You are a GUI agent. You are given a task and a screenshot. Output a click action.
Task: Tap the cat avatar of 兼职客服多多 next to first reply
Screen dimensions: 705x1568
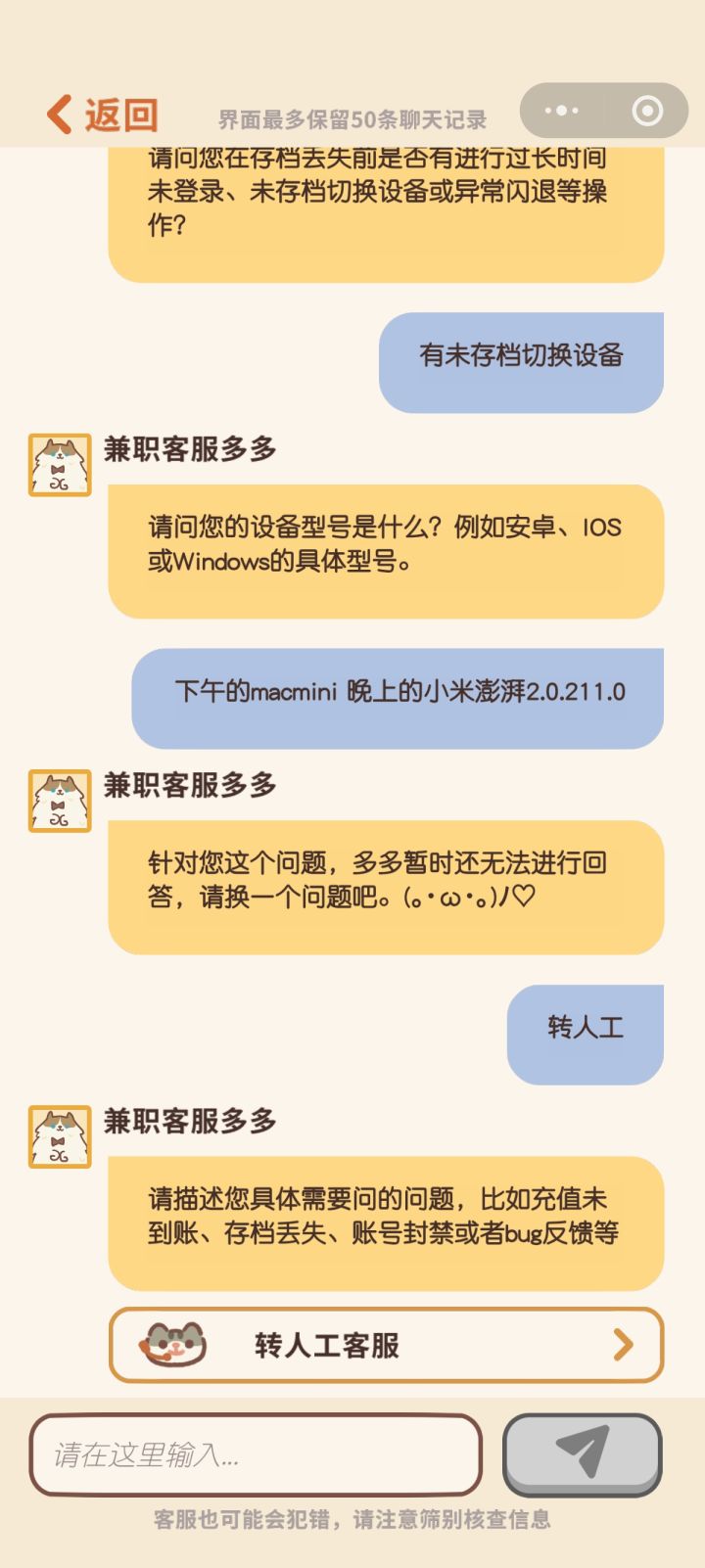(60, 464)
